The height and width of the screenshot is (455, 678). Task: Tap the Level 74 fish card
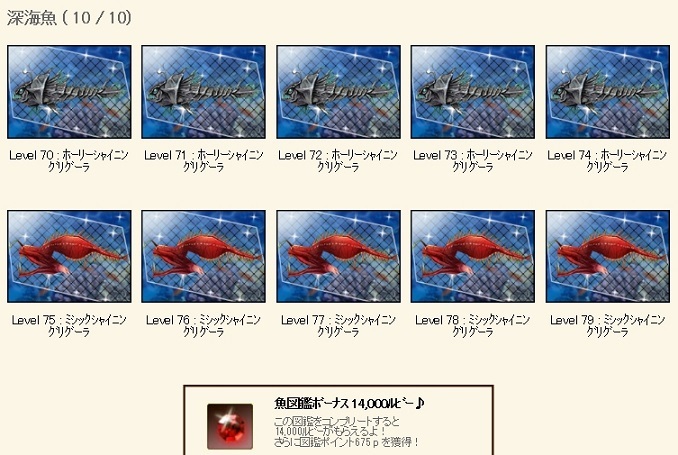tap(607, 94)
